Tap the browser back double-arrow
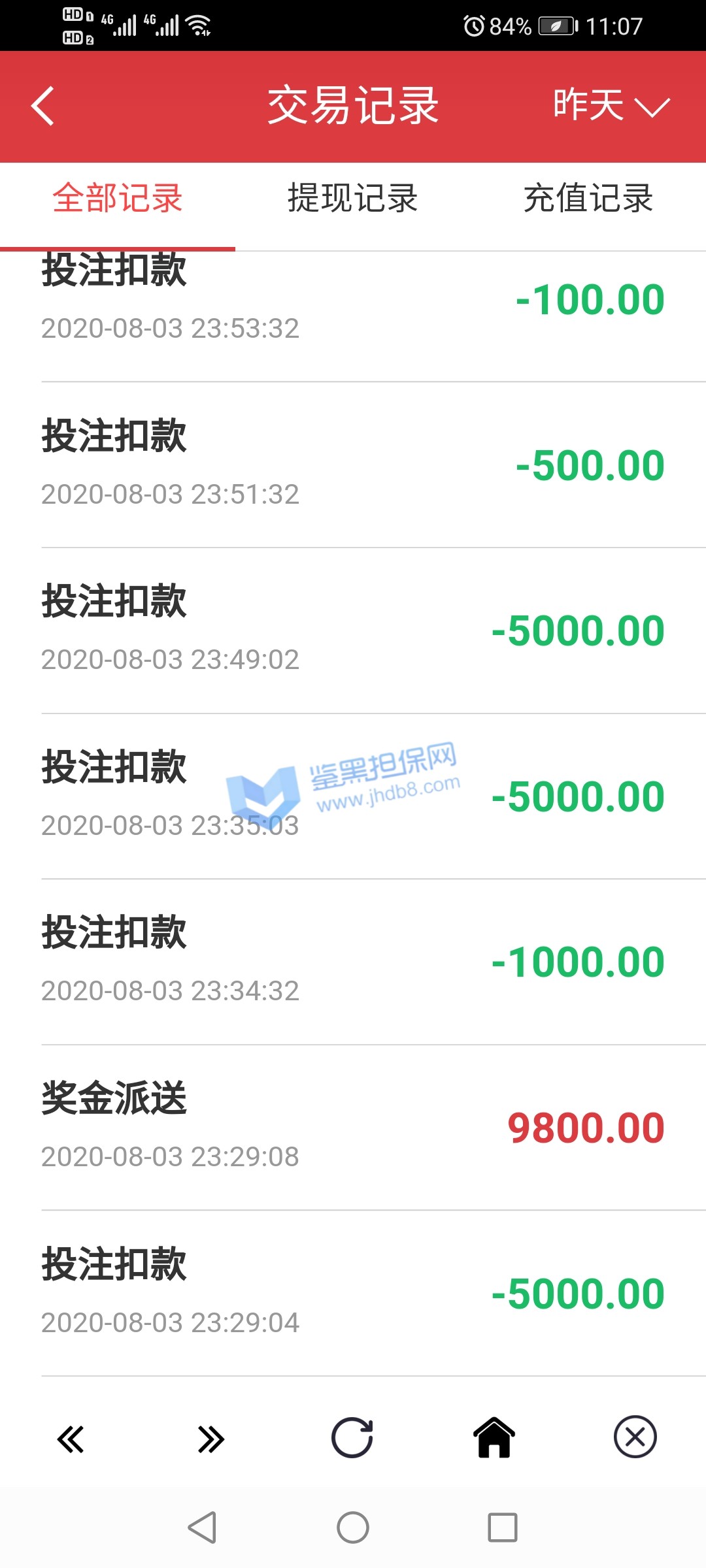Image resolution: width=706 pixels, height=1568 pixels. 71,1439
